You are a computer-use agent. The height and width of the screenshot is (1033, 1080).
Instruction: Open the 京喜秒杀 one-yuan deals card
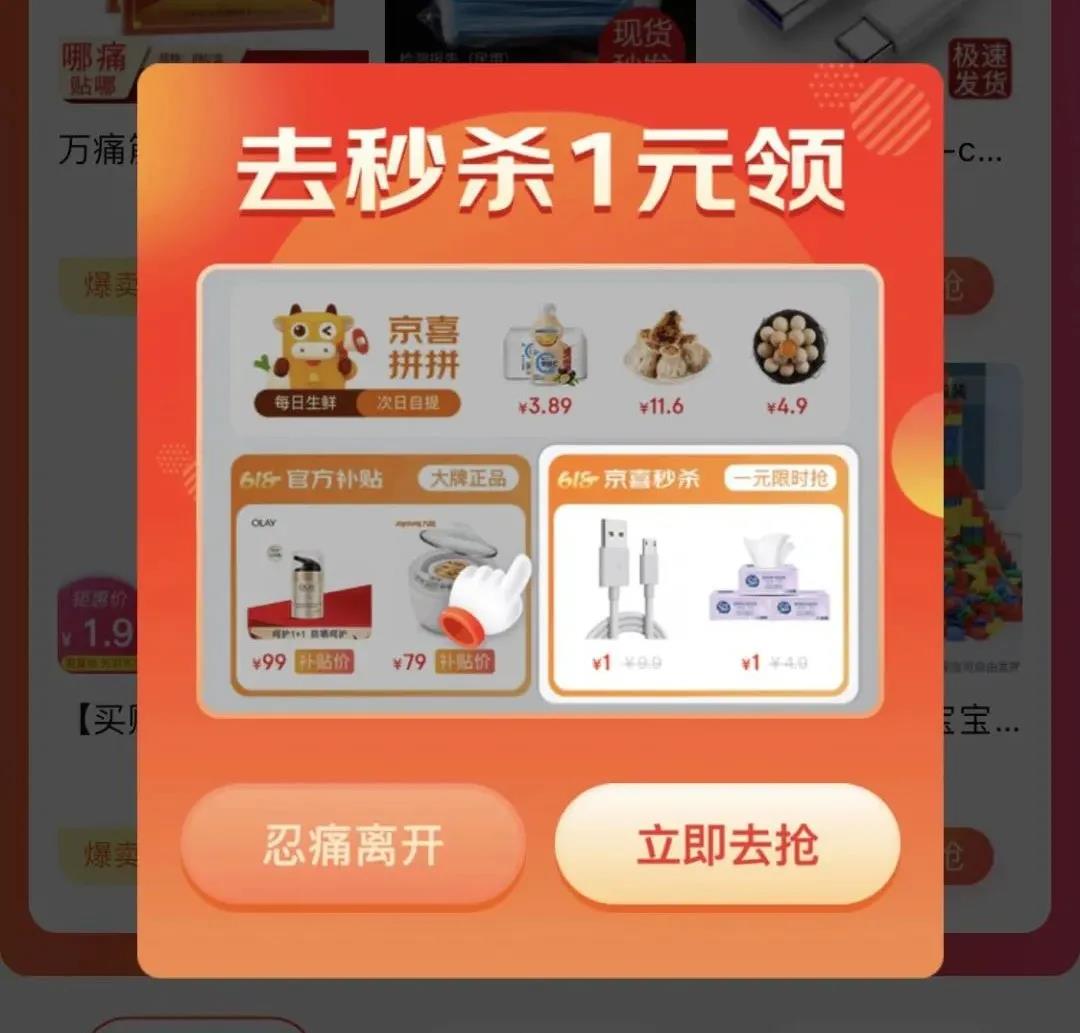click(x=697, y=575)
